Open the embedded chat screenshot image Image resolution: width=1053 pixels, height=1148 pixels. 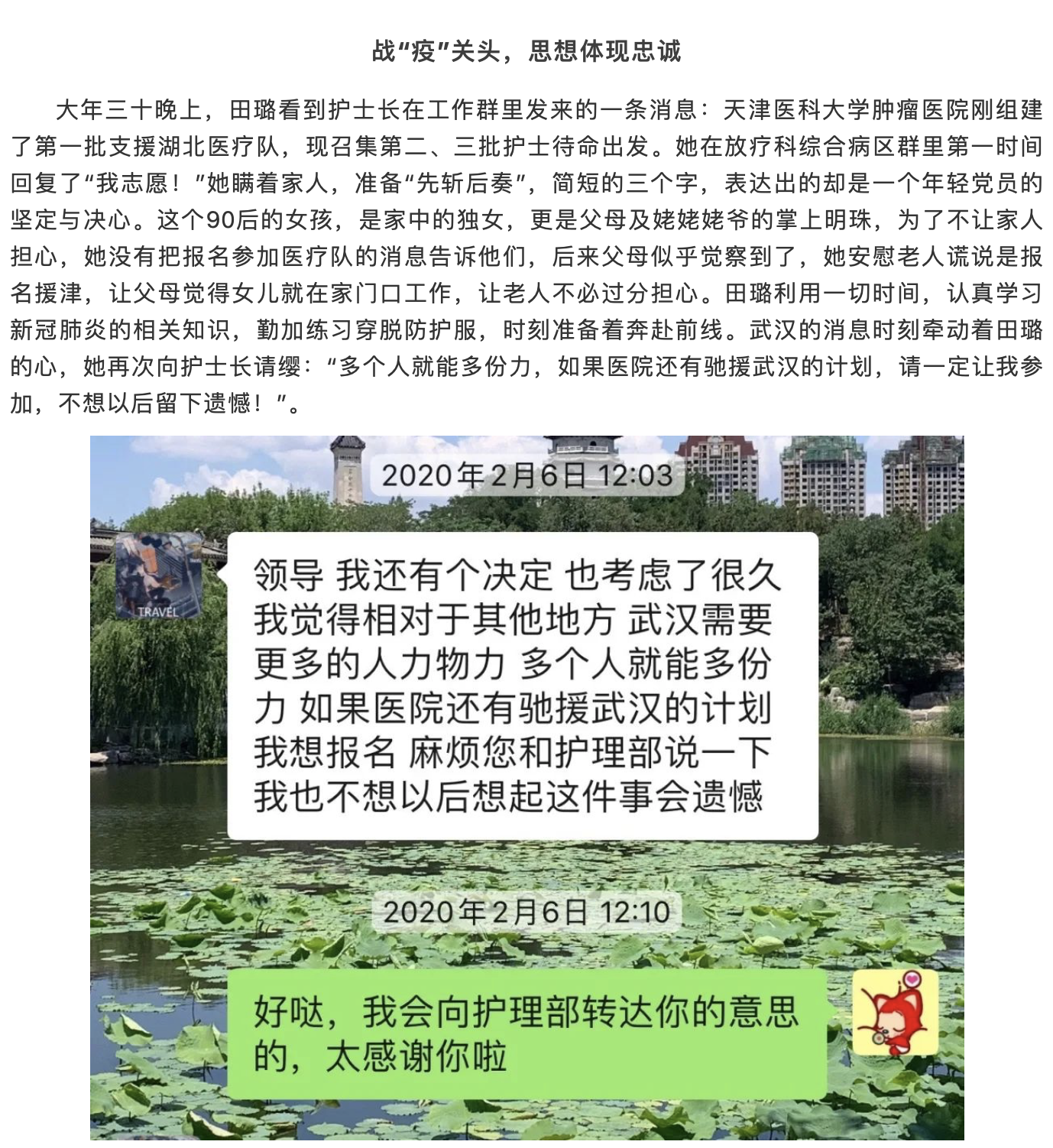(x=526, y=791)
